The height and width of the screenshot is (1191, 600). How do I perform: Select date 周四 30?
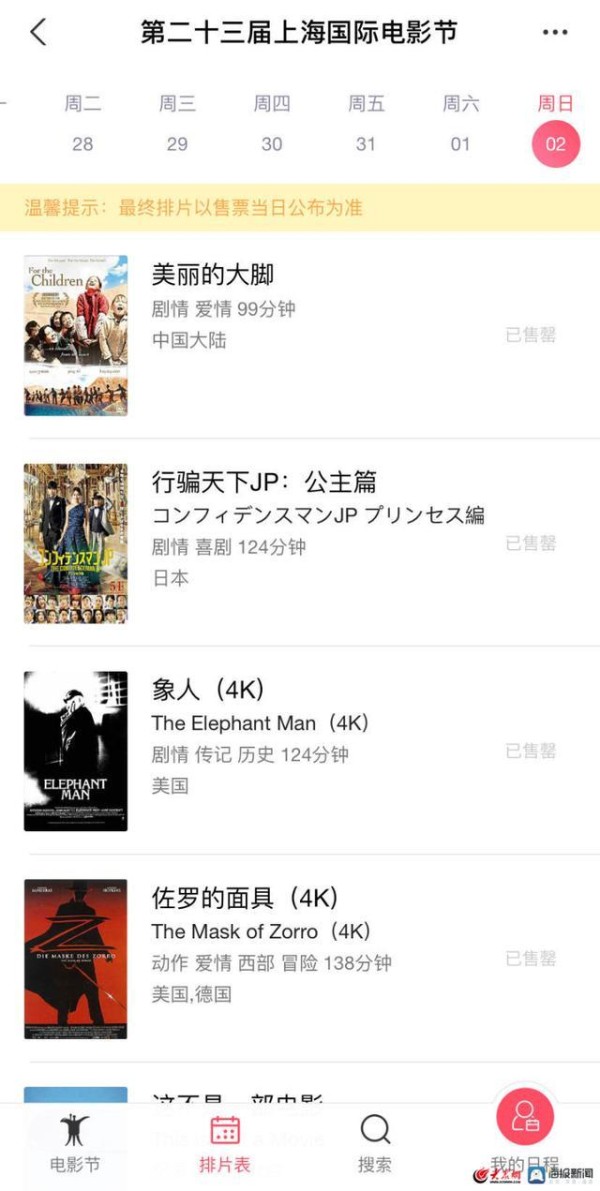(272, 123)
